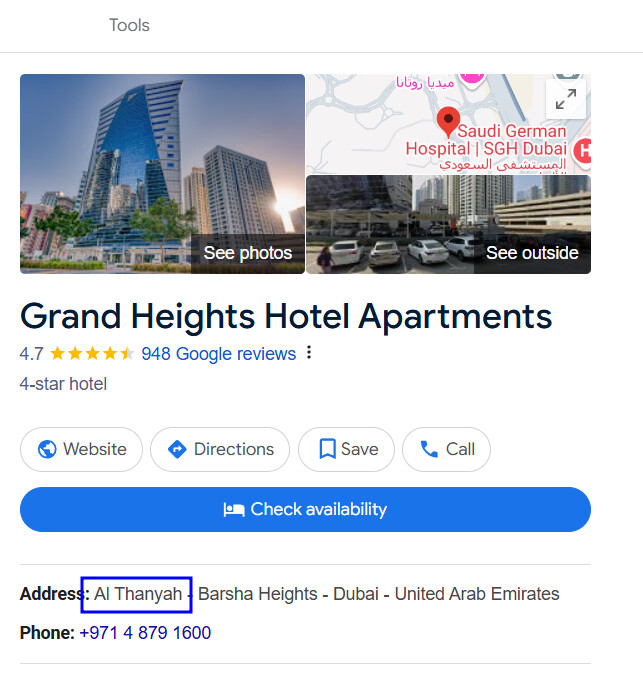Read the 948 Google reviews
The width and height of the screenshot is (643, 675).
tap(218, 354)
